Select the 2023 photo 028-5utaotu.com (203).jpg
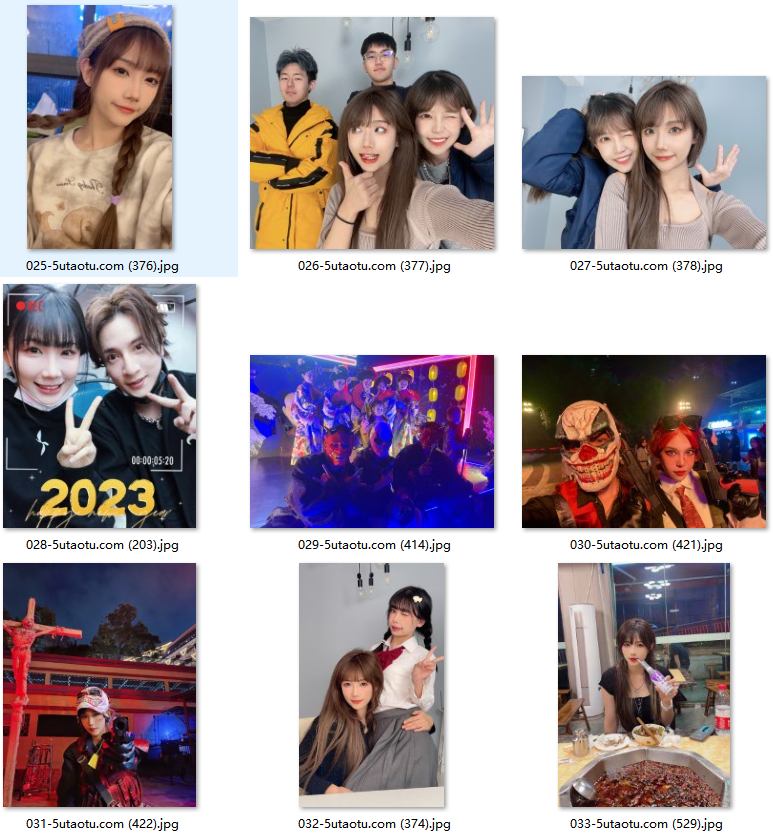Screen dimensions: 773x834 tap(100, 406)
